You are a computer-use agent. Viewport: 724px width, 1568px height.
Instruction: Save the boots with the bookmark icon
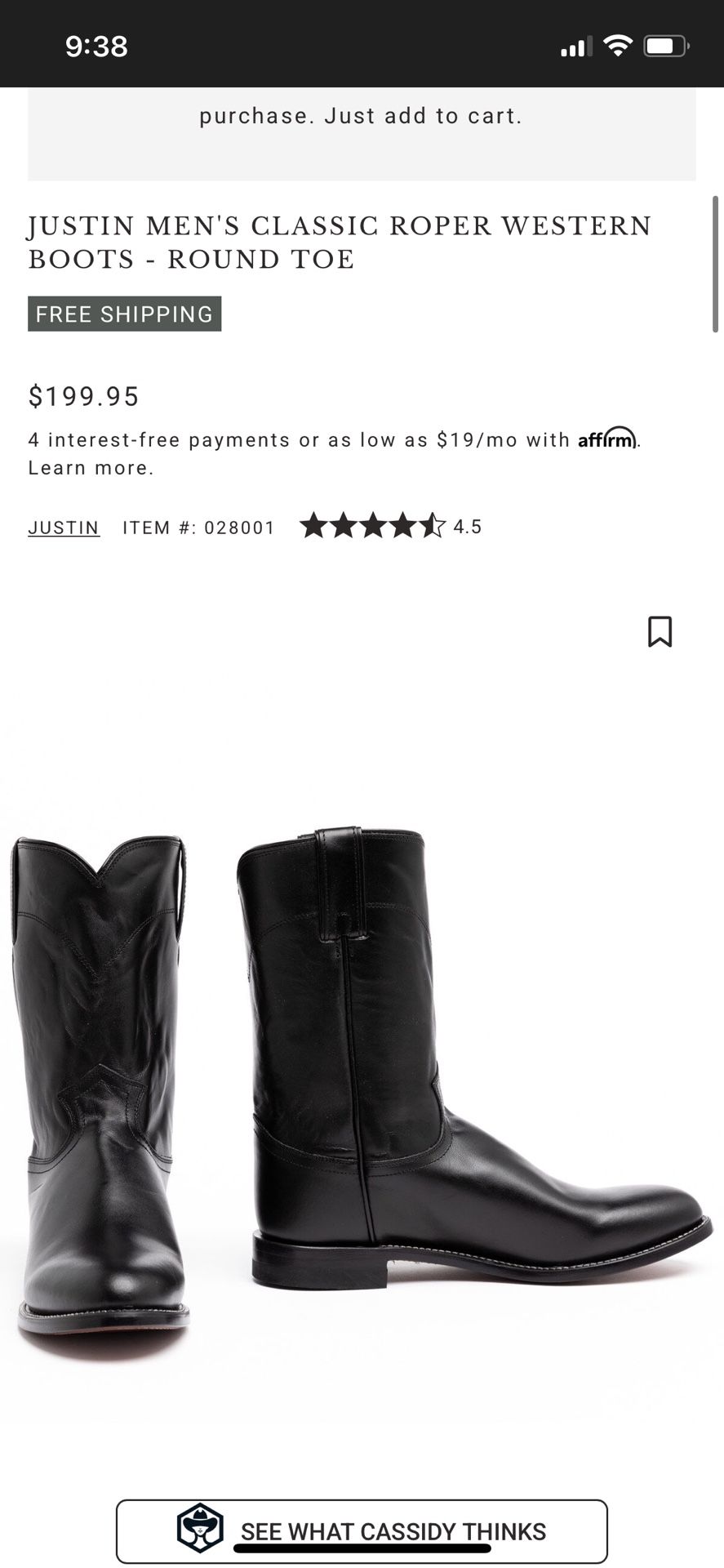point(660,631)
